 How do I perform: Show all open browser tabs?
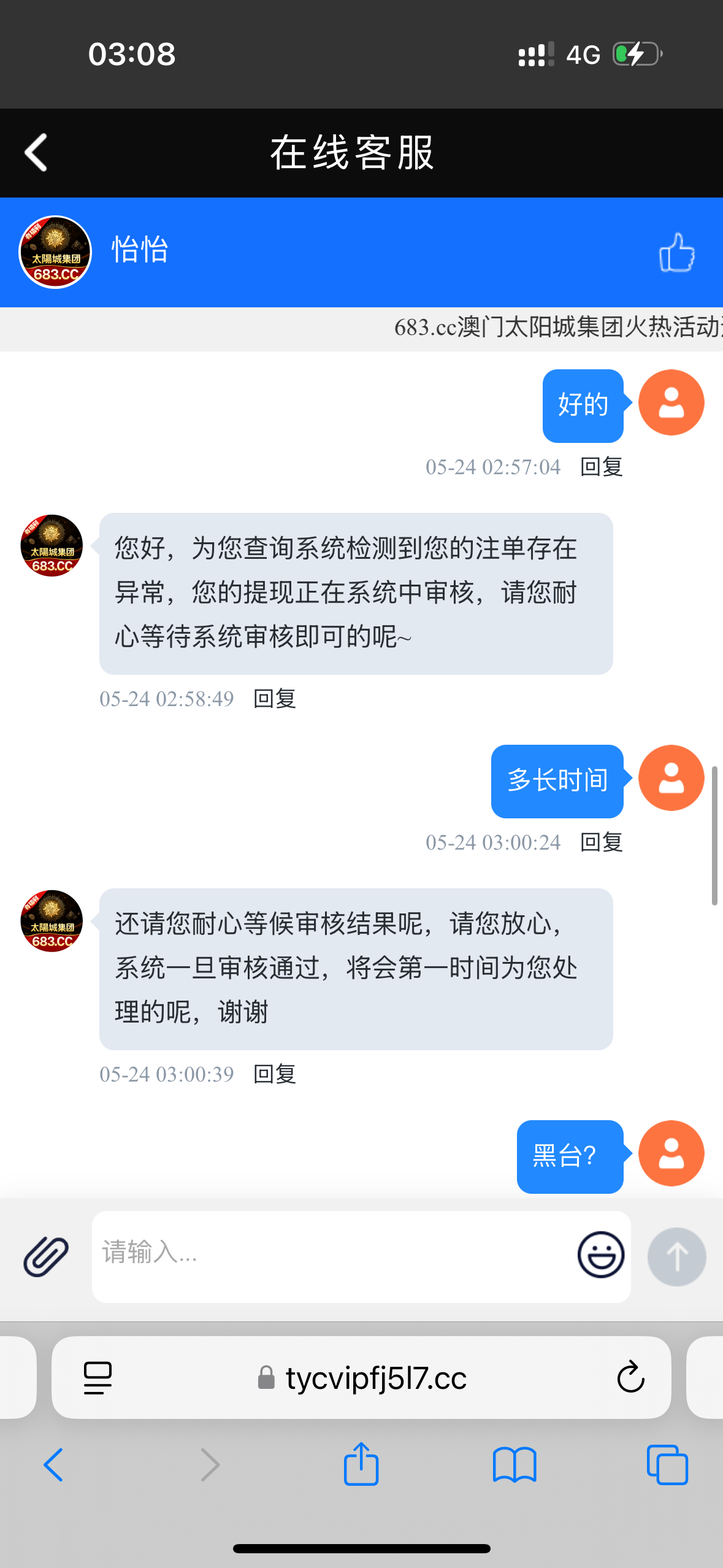667,1465
